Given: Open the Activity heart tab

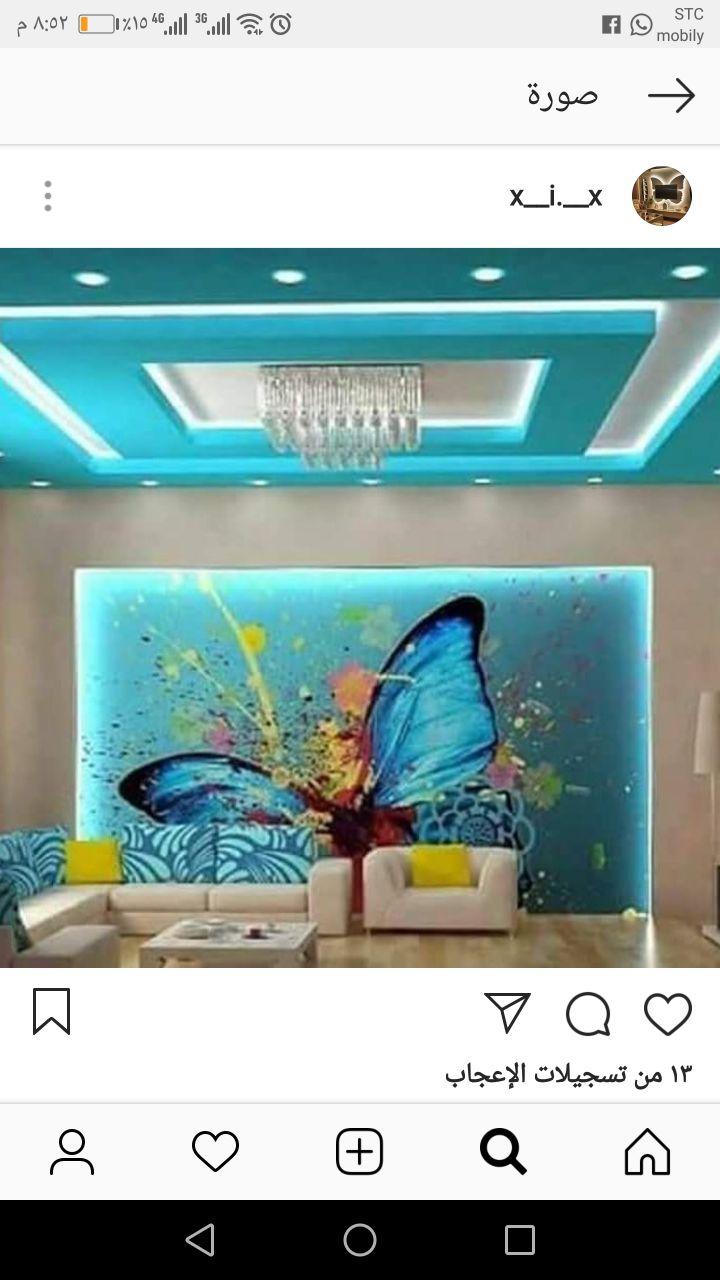Looking at the screenshot, I should pyautogui.click(x=215, y=1151).
